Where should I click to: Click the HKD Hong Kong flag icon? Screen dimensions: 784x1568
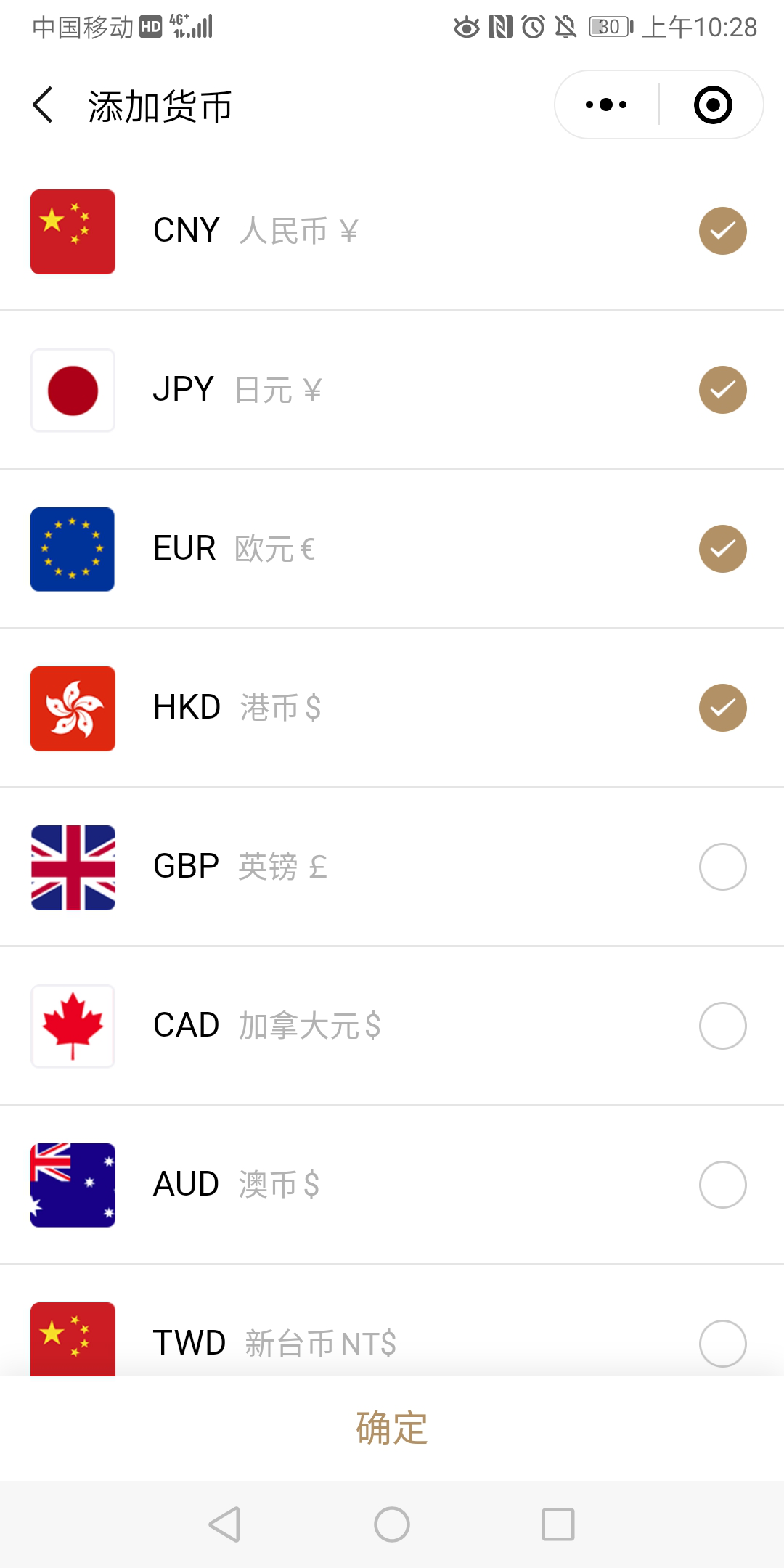(x=73, y=708)
